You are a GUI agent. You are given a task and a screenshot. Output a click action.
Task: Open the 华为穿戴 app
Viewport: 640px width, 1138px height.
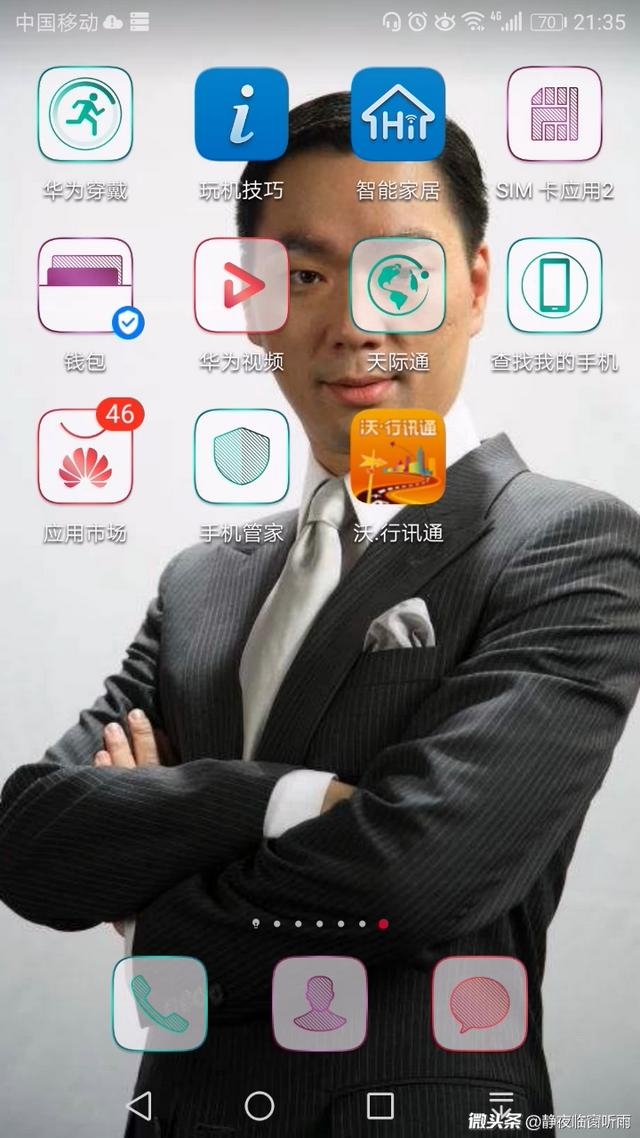(85, 114)
